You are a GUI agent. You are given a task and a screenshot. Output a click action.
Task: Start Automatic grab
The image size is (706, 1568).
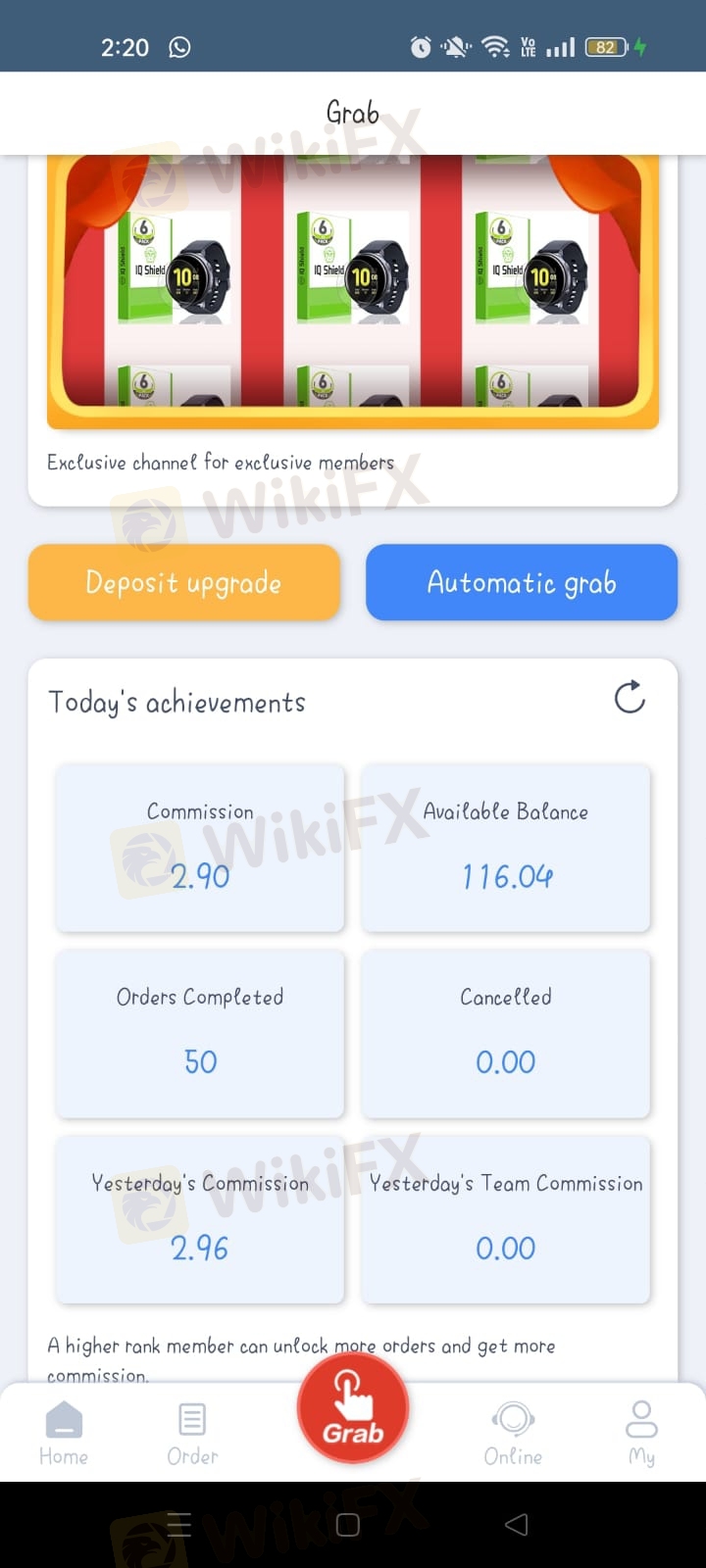(x=522, y=582)
